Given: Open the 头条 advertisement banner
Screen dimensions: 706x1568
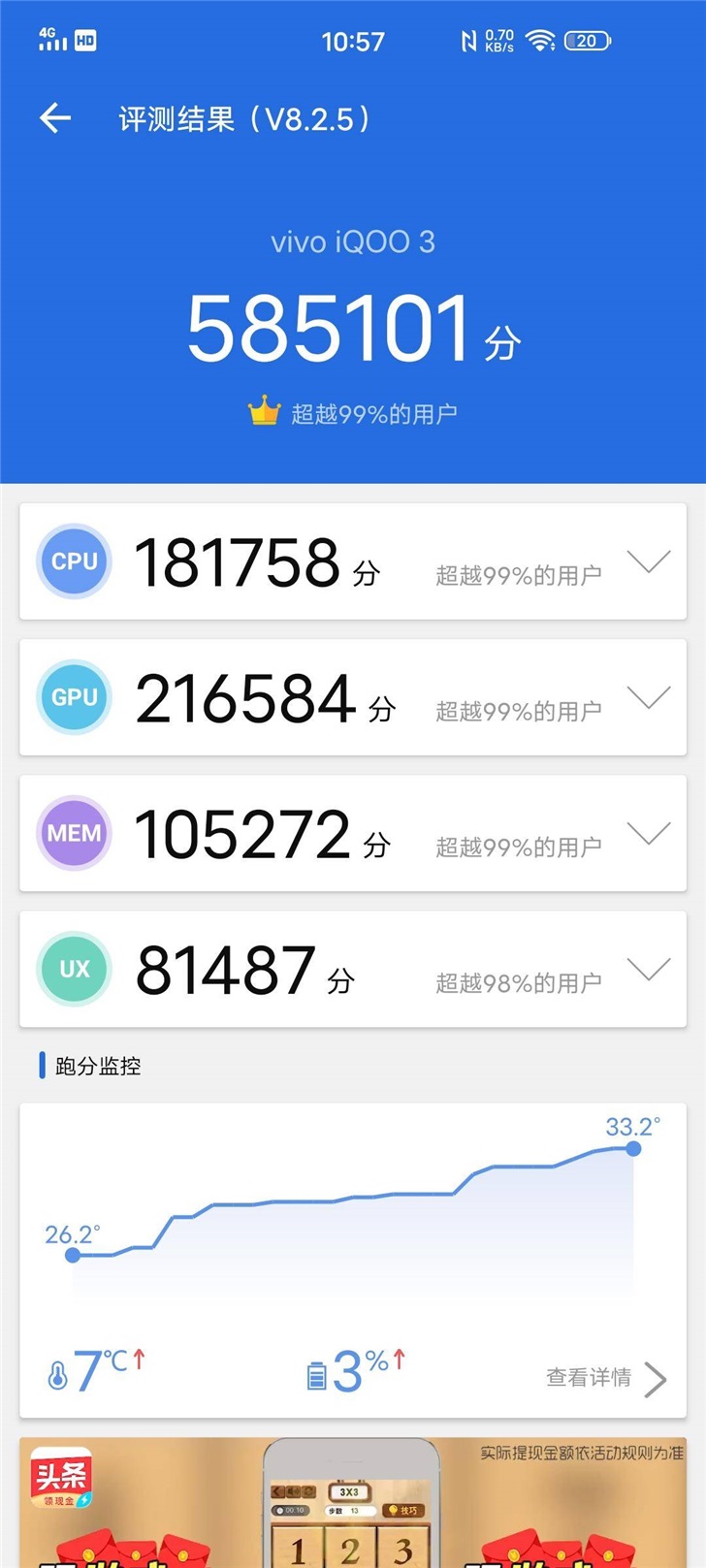Looking at the screenshot, I should [353, 1502].
